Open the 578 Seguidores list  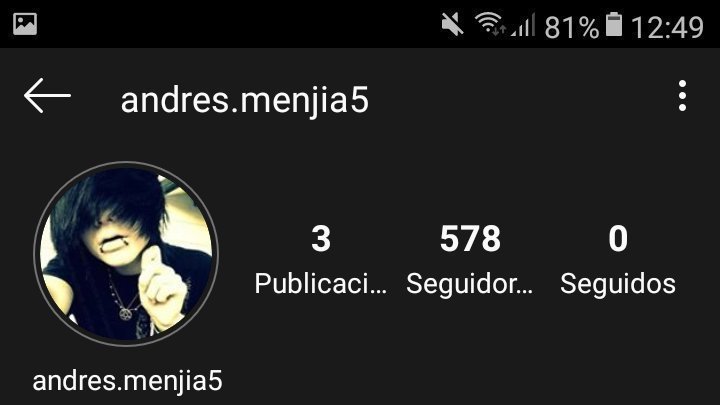(470, 260)
